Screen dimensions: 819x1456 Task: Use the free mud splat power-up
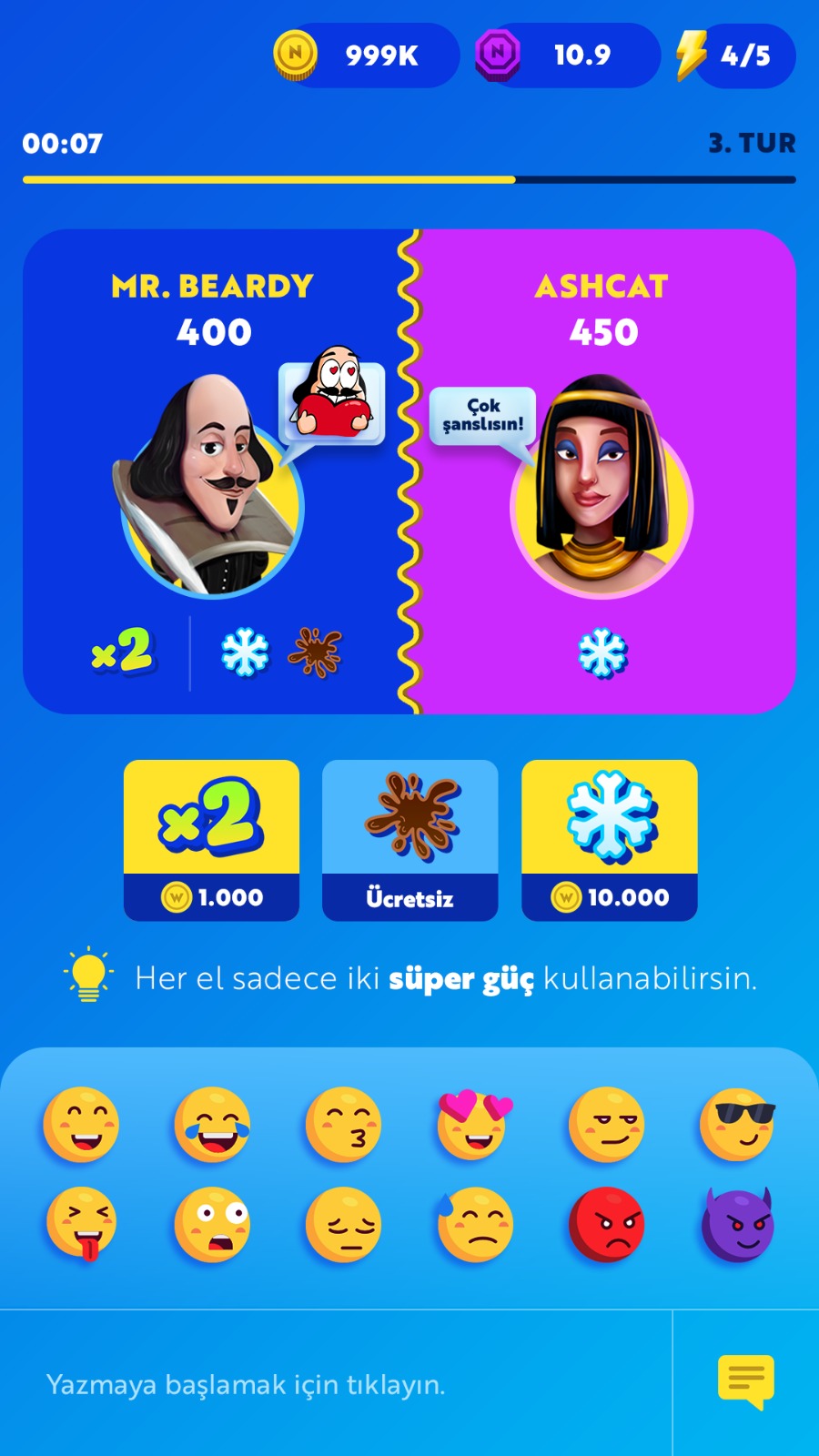(409, 839)
